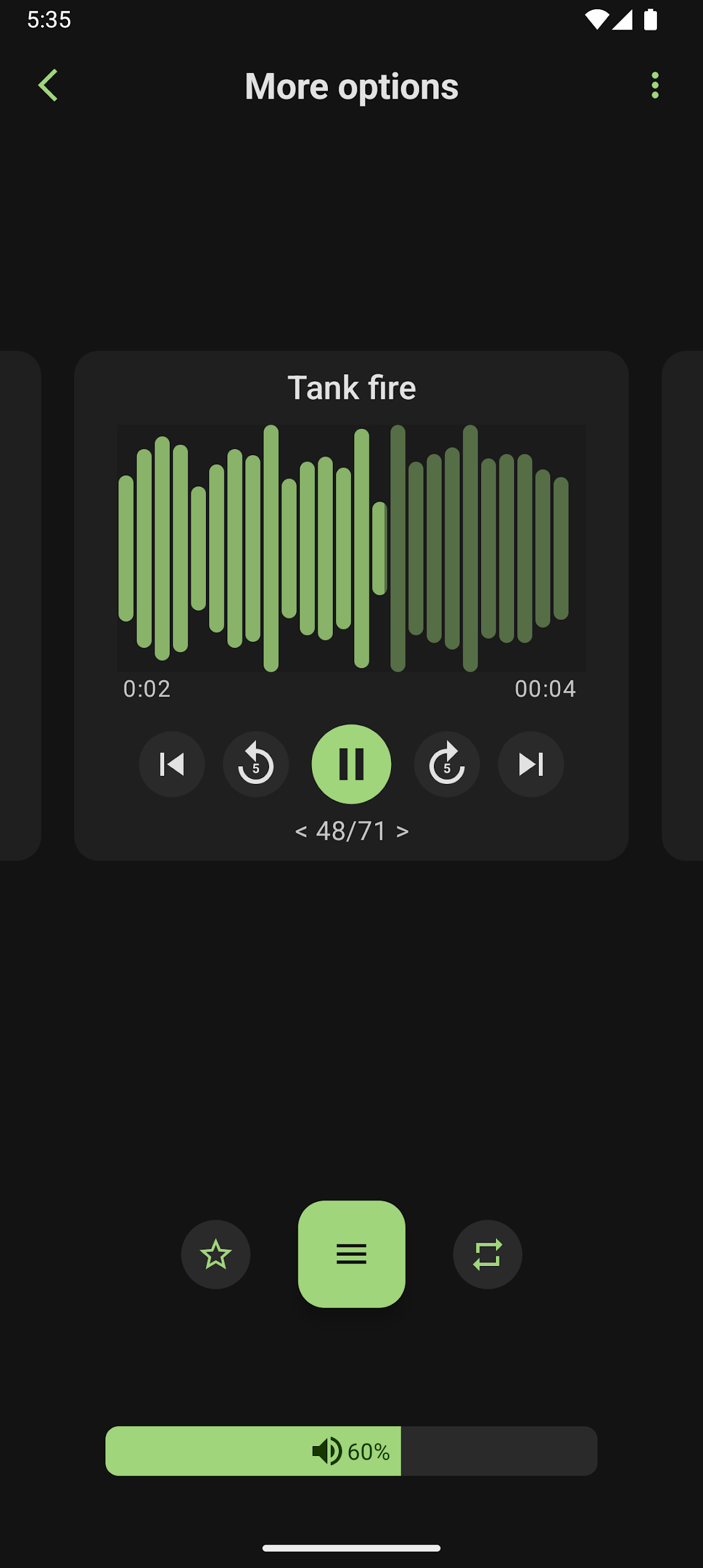Toggle repeat mode
The image size is (703, 1568).
pos(487,1254)
